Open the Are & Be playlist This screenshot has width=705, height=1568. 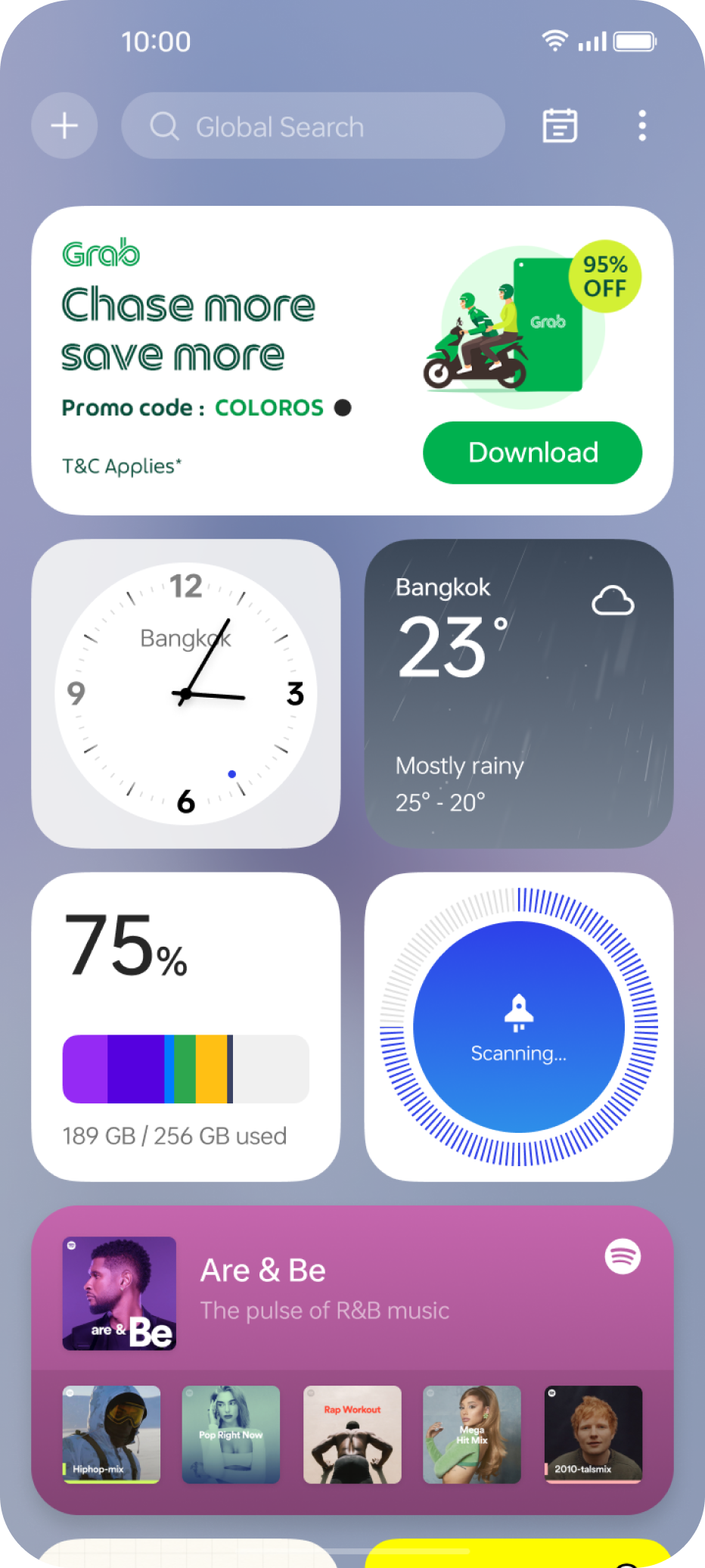tap(325, 1288)
